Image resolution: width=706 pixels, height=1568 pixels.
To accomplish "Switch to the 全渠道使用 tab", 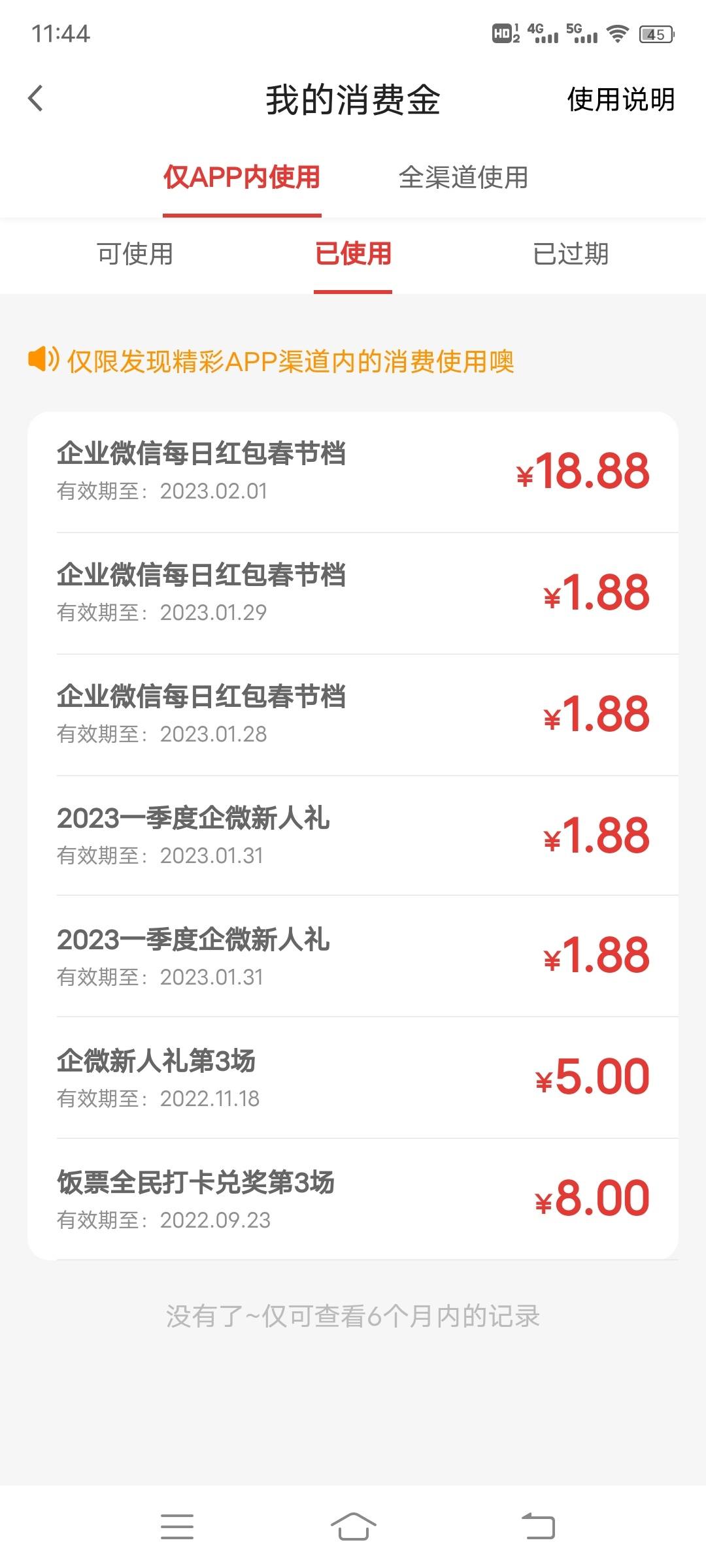I will click(463, 177).
